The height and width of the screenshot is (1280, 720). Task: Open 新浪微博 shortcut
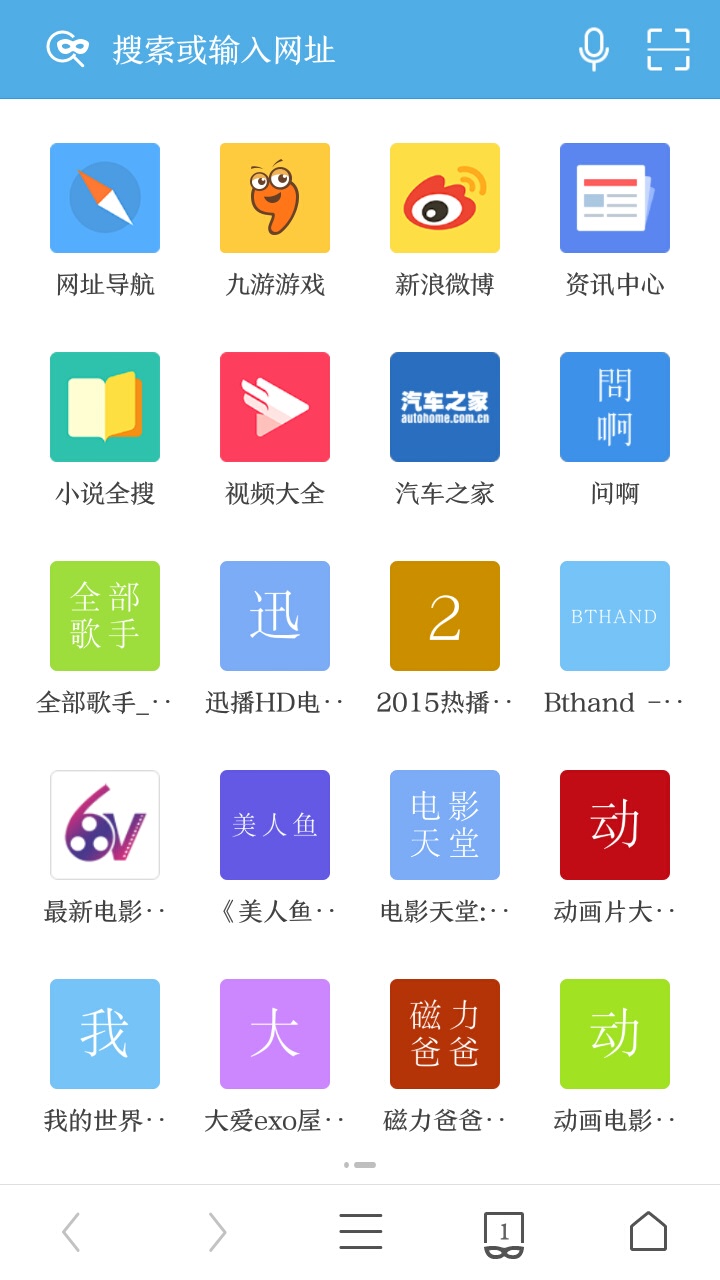click(x=445, y=198)
